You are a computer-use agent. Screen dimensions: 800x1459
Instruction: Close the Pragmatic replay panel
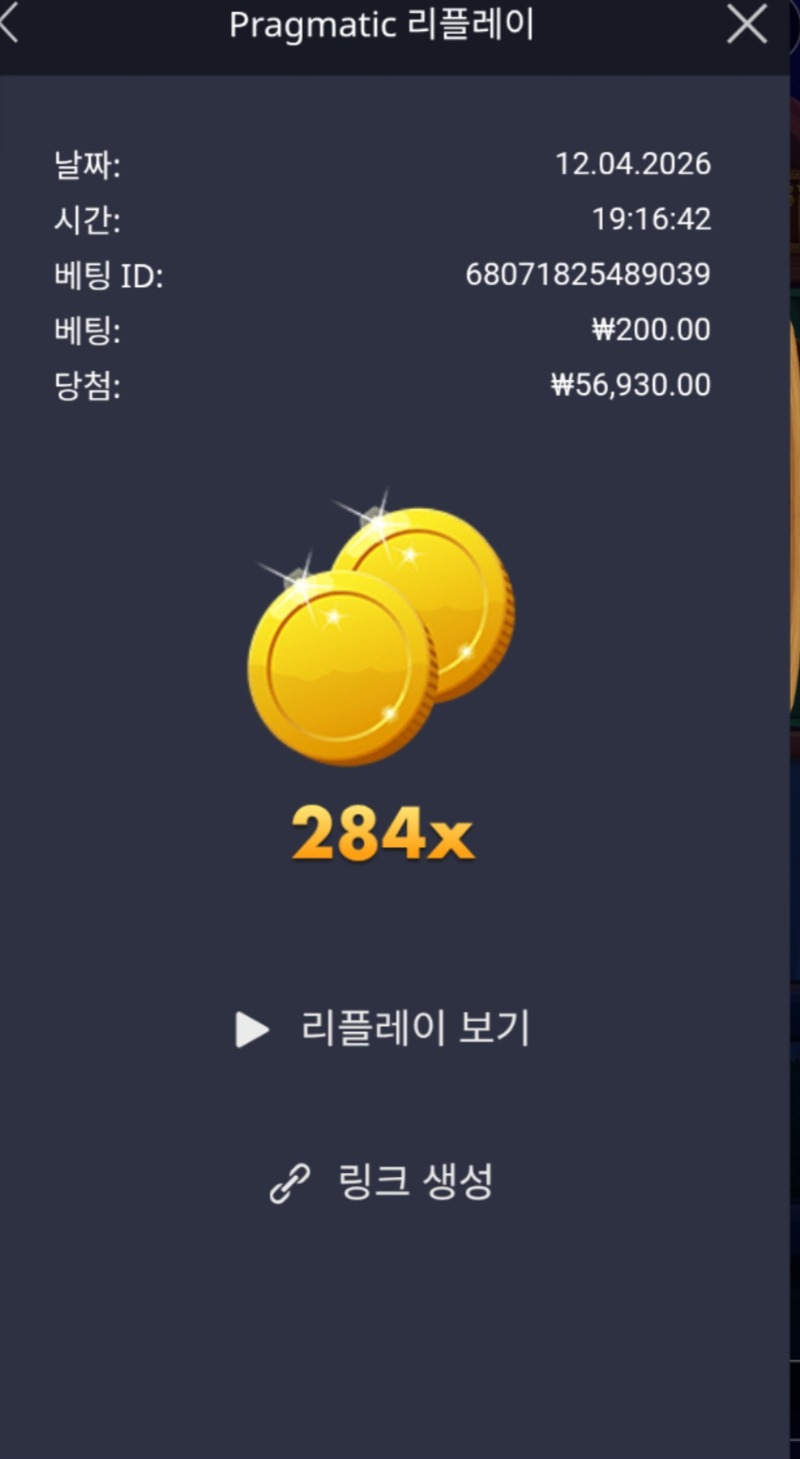coord(746,26)
